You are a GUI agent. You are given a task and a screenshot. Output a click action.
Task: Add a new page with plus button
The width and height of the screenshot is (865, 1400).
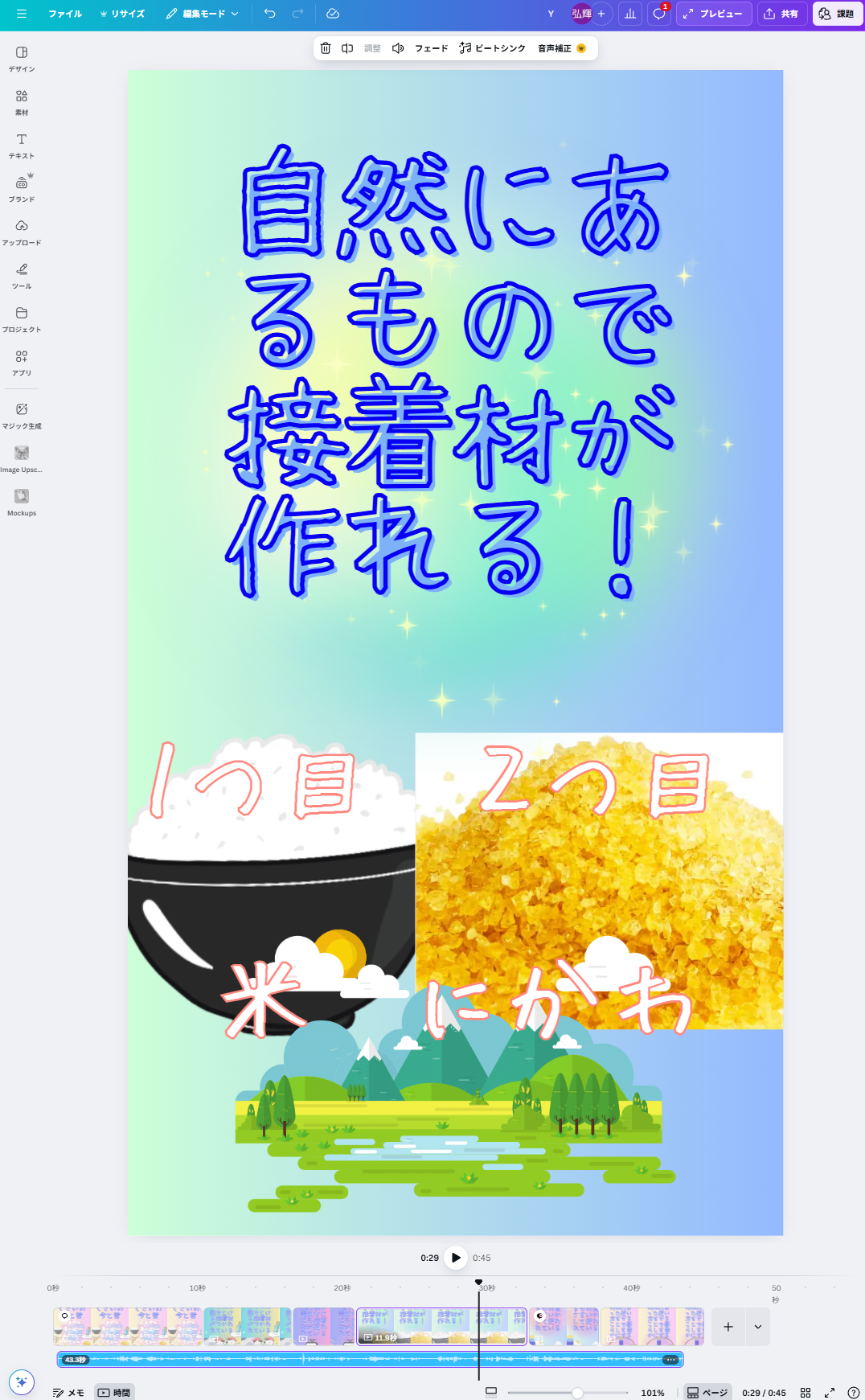(728, 1327)
